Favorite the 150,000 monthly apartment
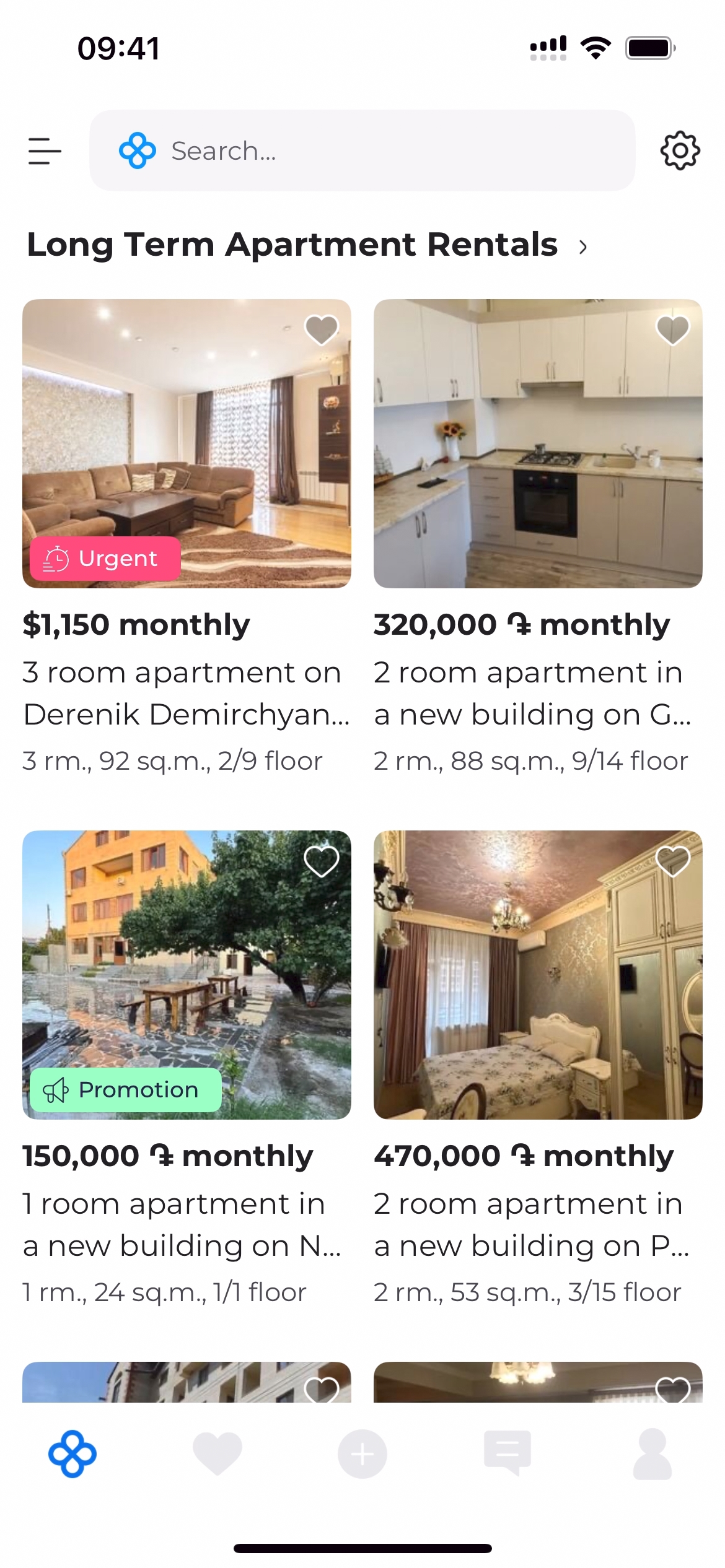 point(322,861)
